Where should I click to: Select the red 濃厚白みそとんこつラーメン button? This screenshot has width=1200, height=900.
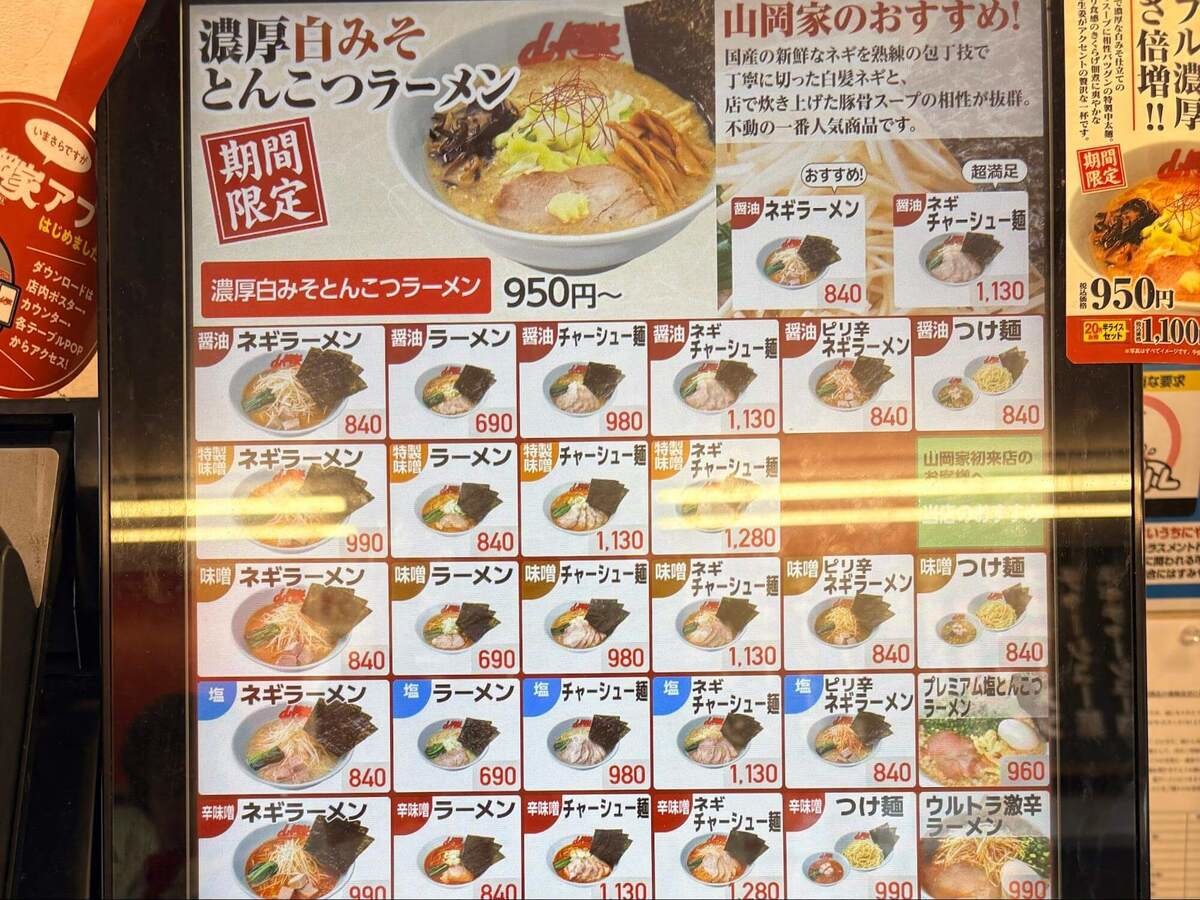[x=345, y=288]
